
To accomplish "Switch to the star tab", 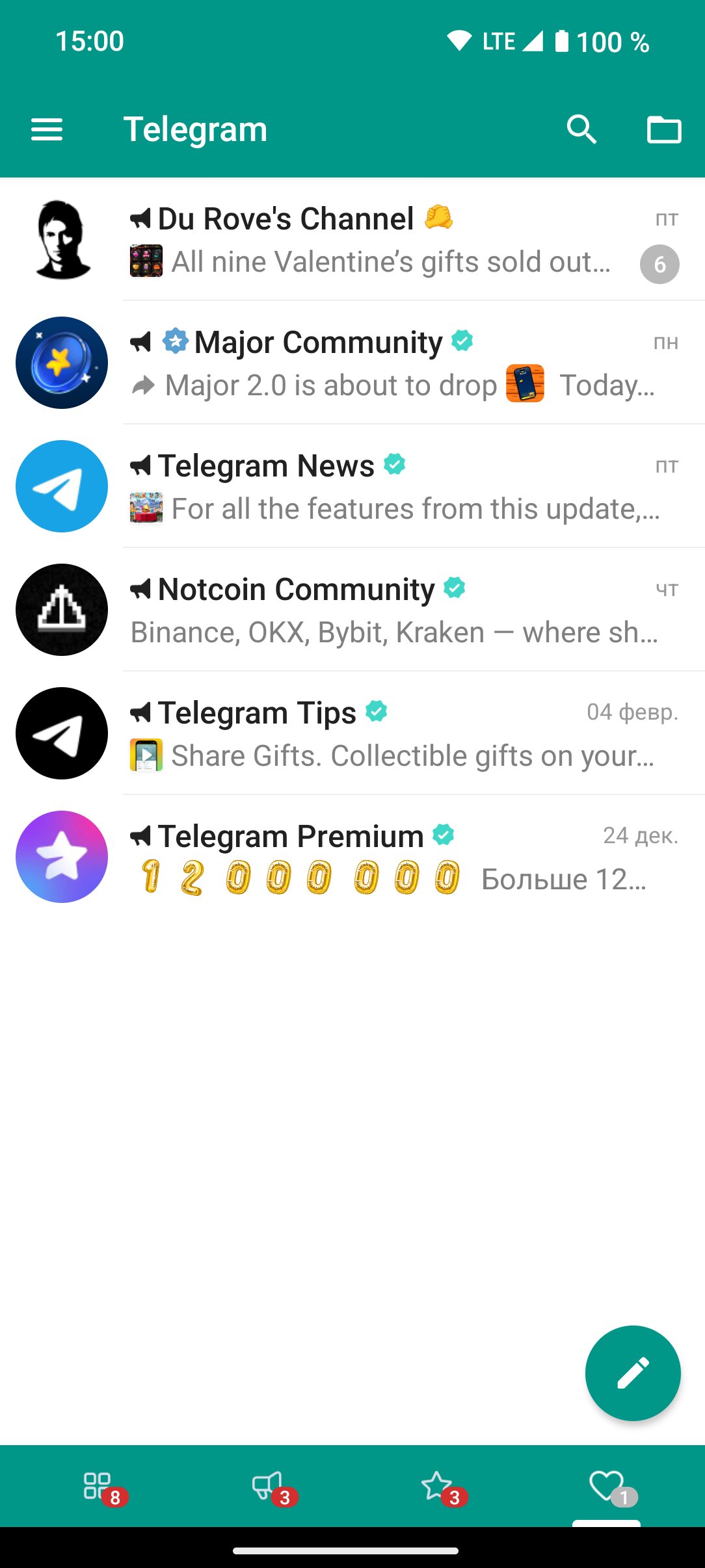I will tap(437, 1486).
